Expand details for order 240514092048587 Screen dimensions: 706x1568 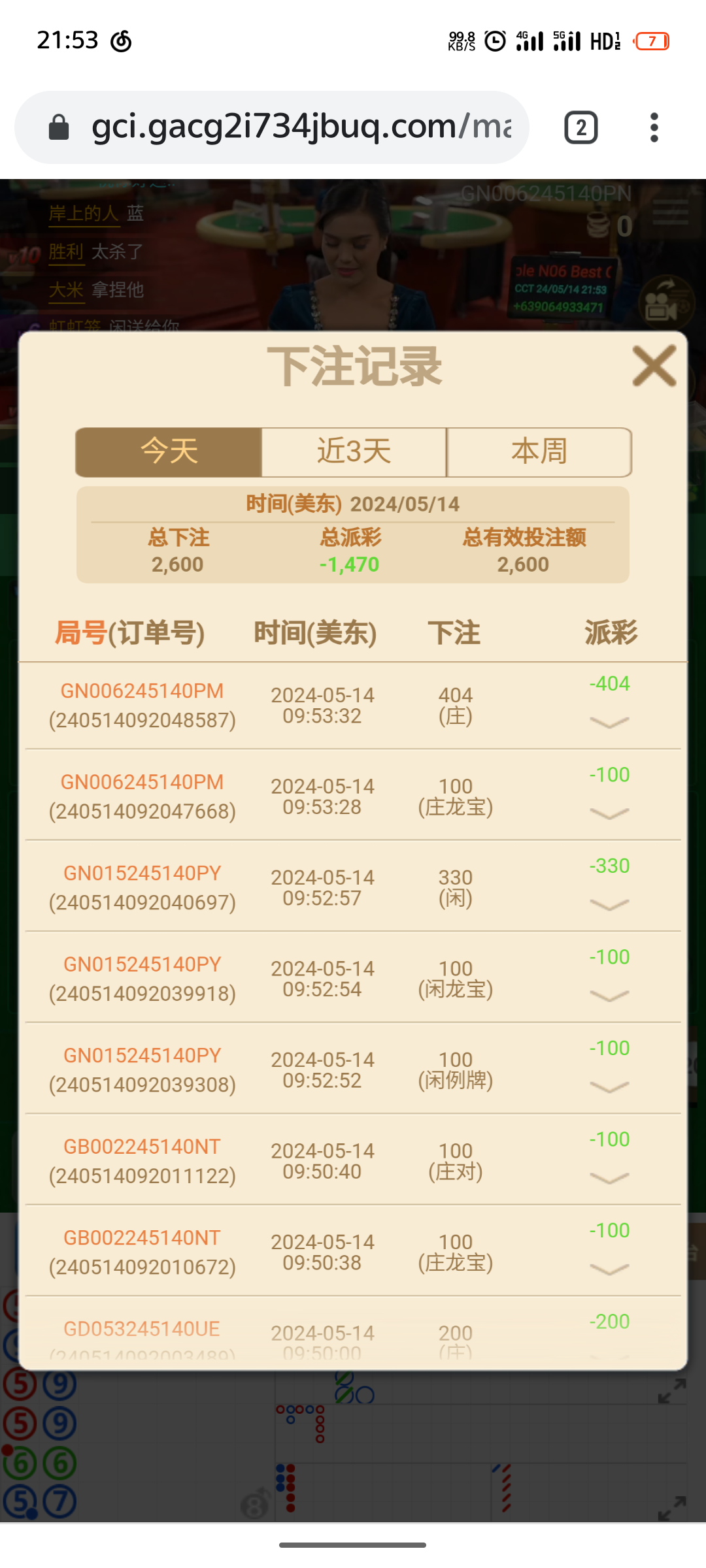coord(609,722)
